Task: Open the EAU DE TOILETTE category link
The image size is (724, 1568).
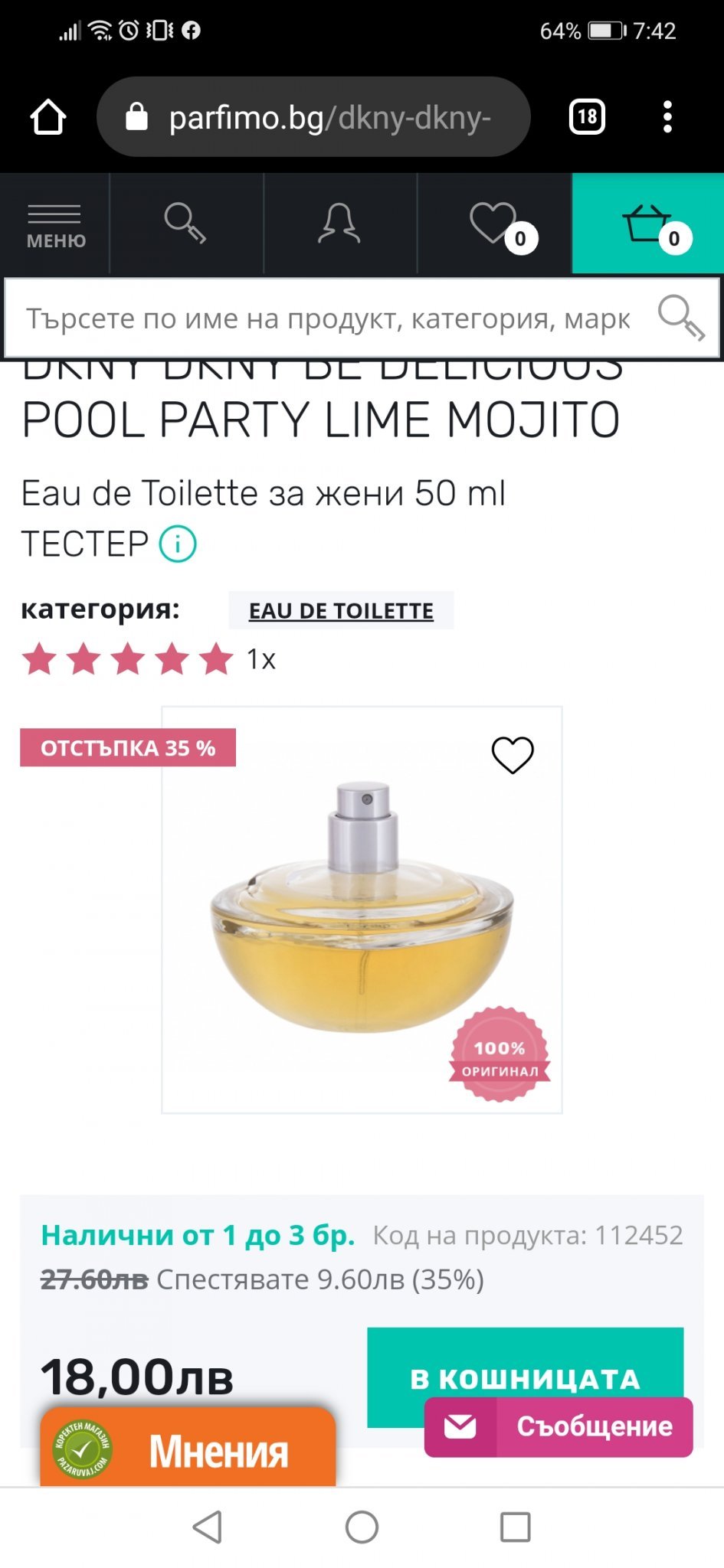Action: (341, 611)
